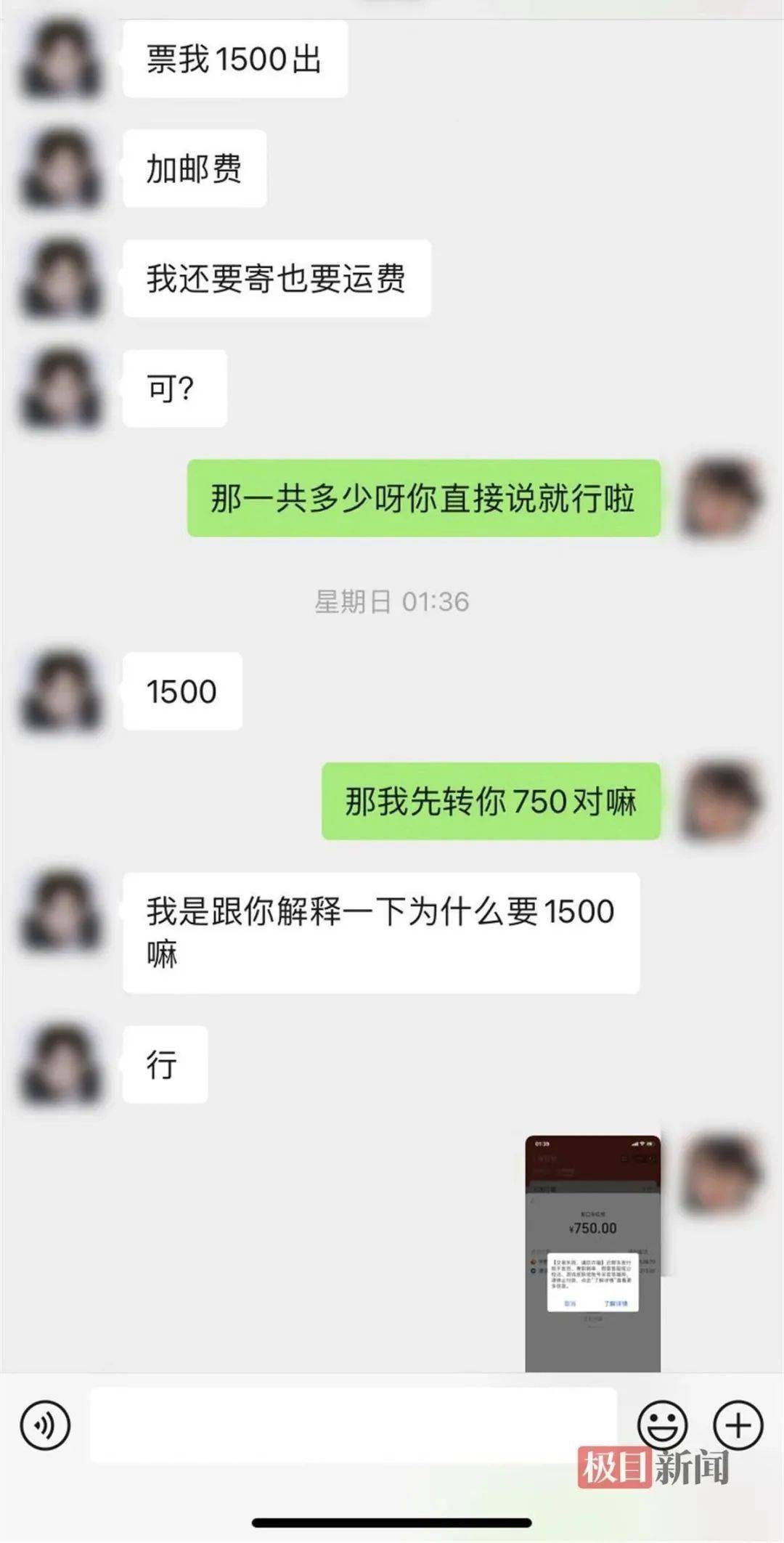Open the emoji sticker panel
Viewport: 784px width, 1543px height.
[662, 1425]
